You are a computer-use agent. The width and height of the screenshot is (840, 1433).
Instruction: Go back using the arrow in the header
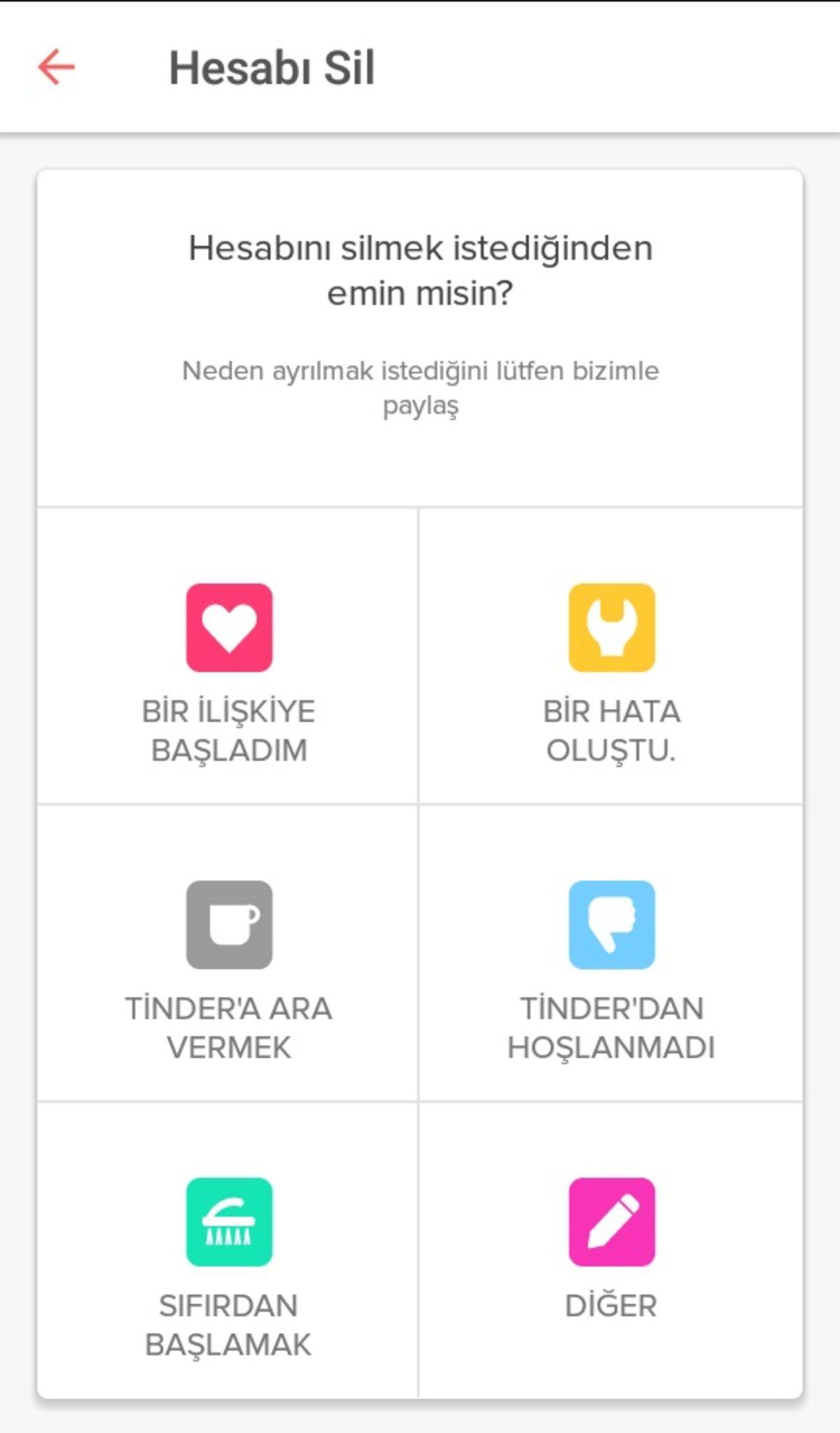[55, 67]
